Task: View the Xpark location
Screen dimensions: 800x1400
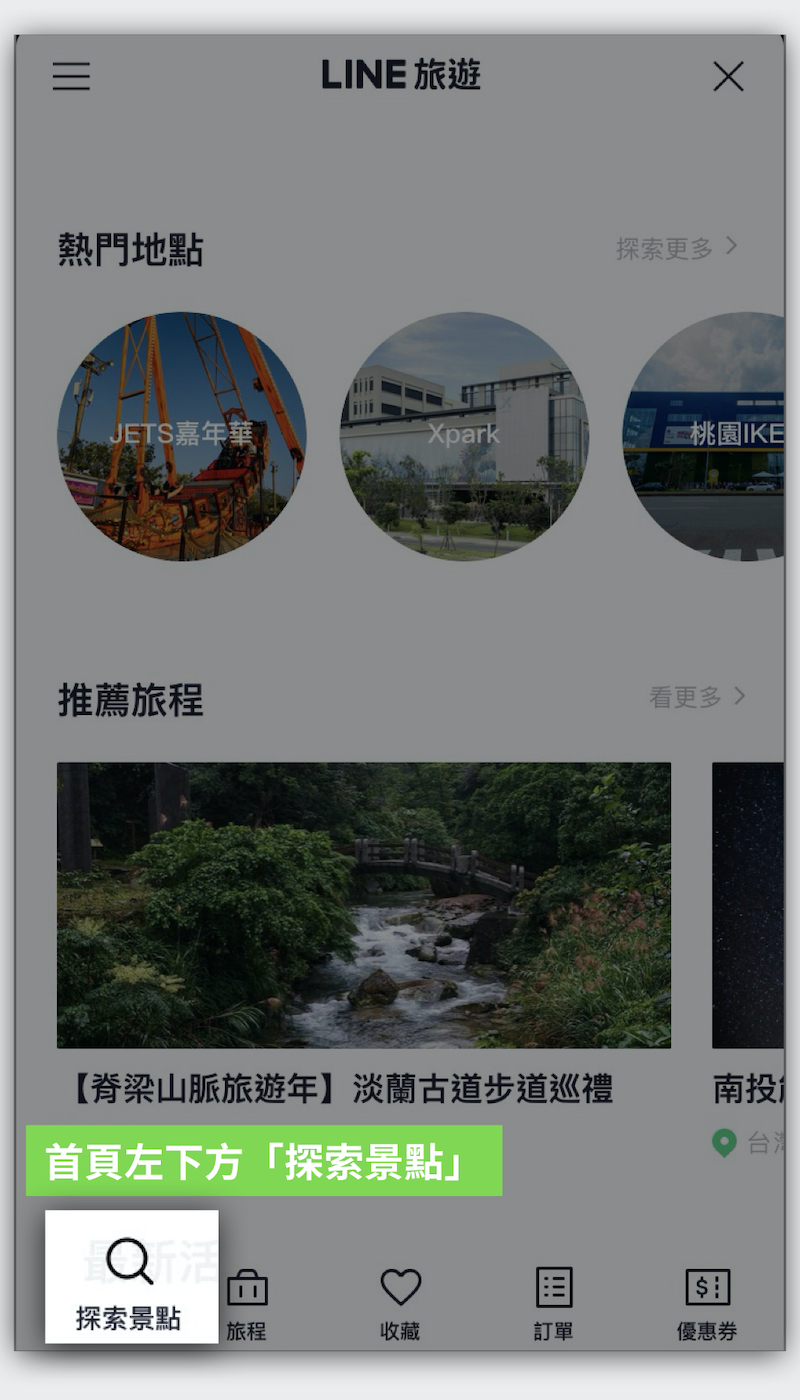Action: 464,436
